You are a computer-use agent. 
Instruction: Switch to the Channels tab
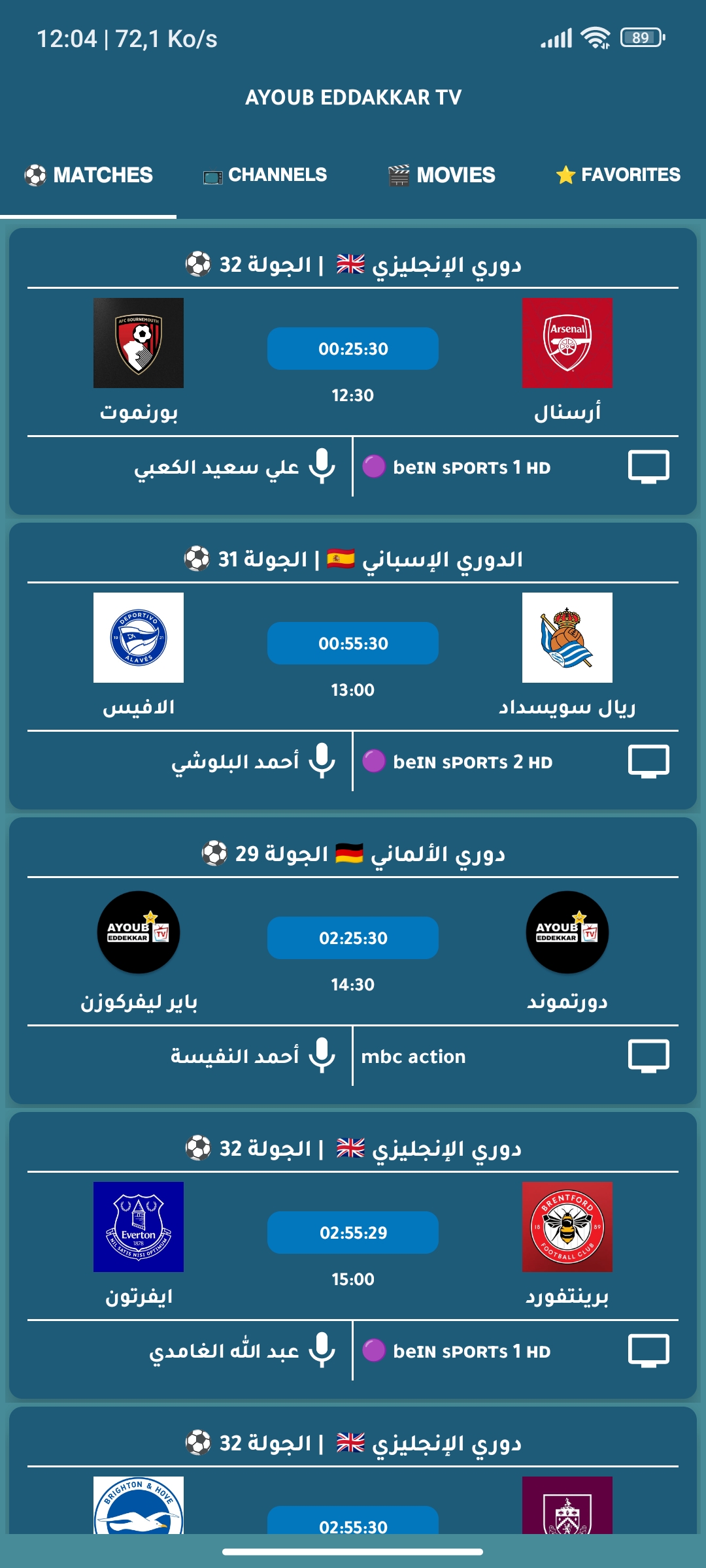click(265, 175)
